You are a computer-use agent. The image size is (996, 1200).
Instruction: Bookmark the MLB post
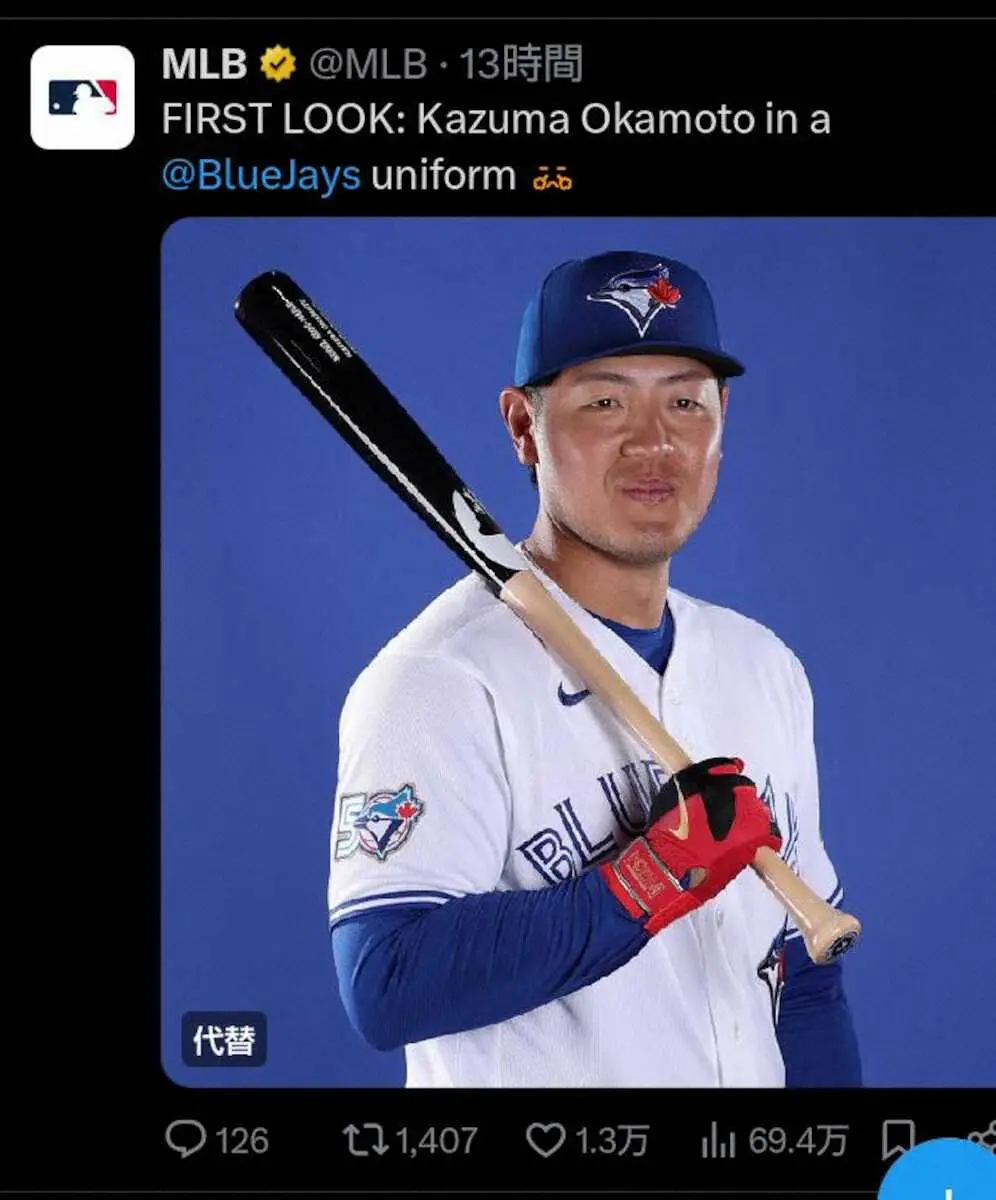click(897, 1140)
